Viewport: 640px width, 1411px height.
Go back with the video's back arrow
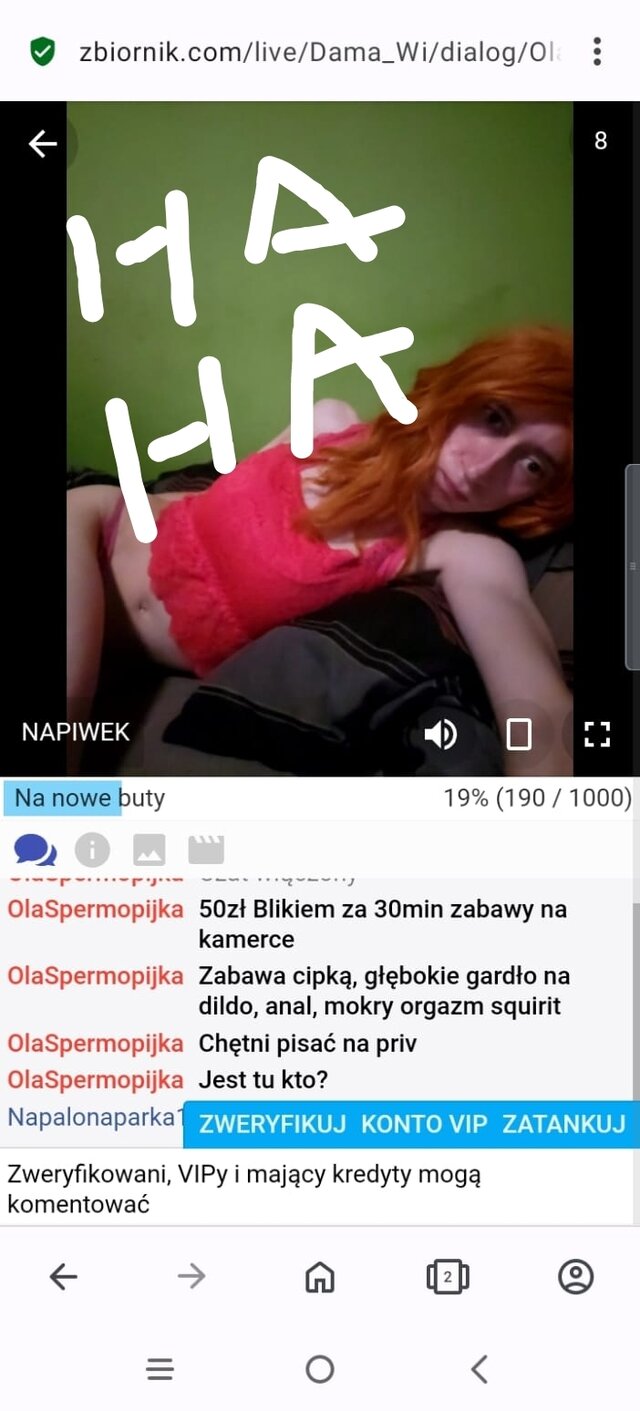click(43, 144)
